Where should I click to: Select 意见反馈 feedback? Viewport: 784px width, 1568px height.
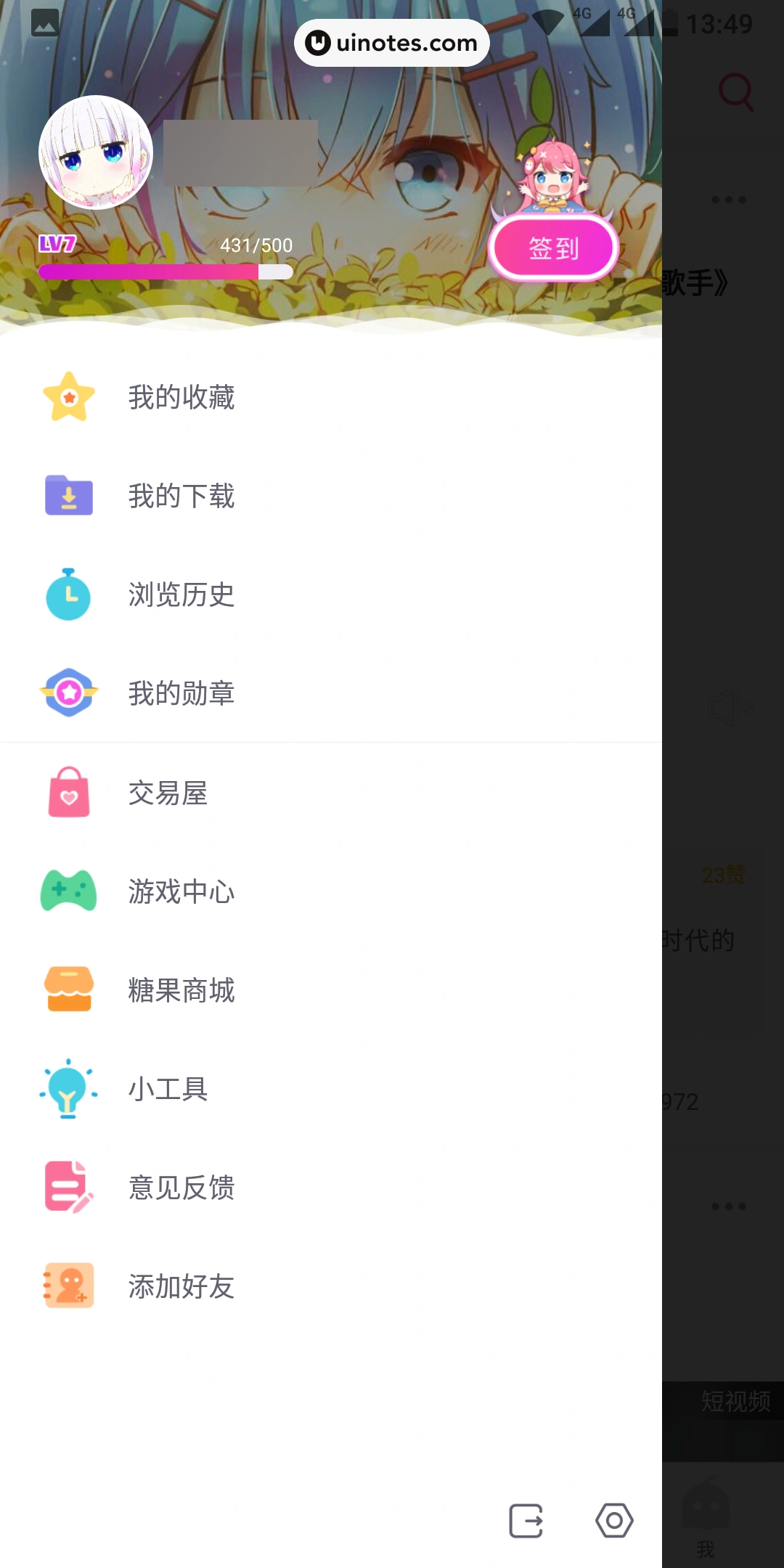click(x=181, y=1188)
